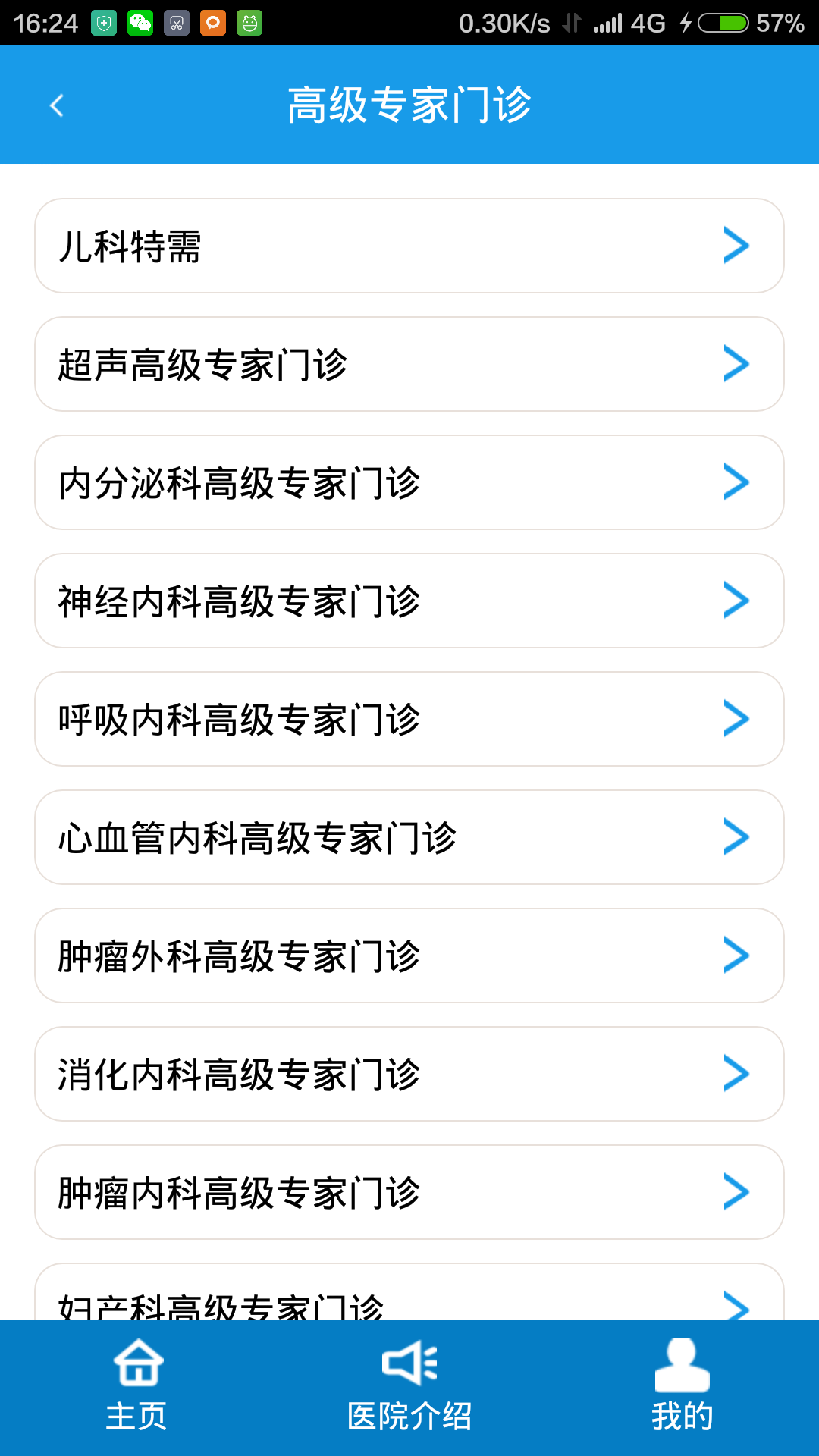This screenshot has width=819, height=1456.
Task: Open 肿瘤内科高级专家门诊
Action: pos(409,1192)
